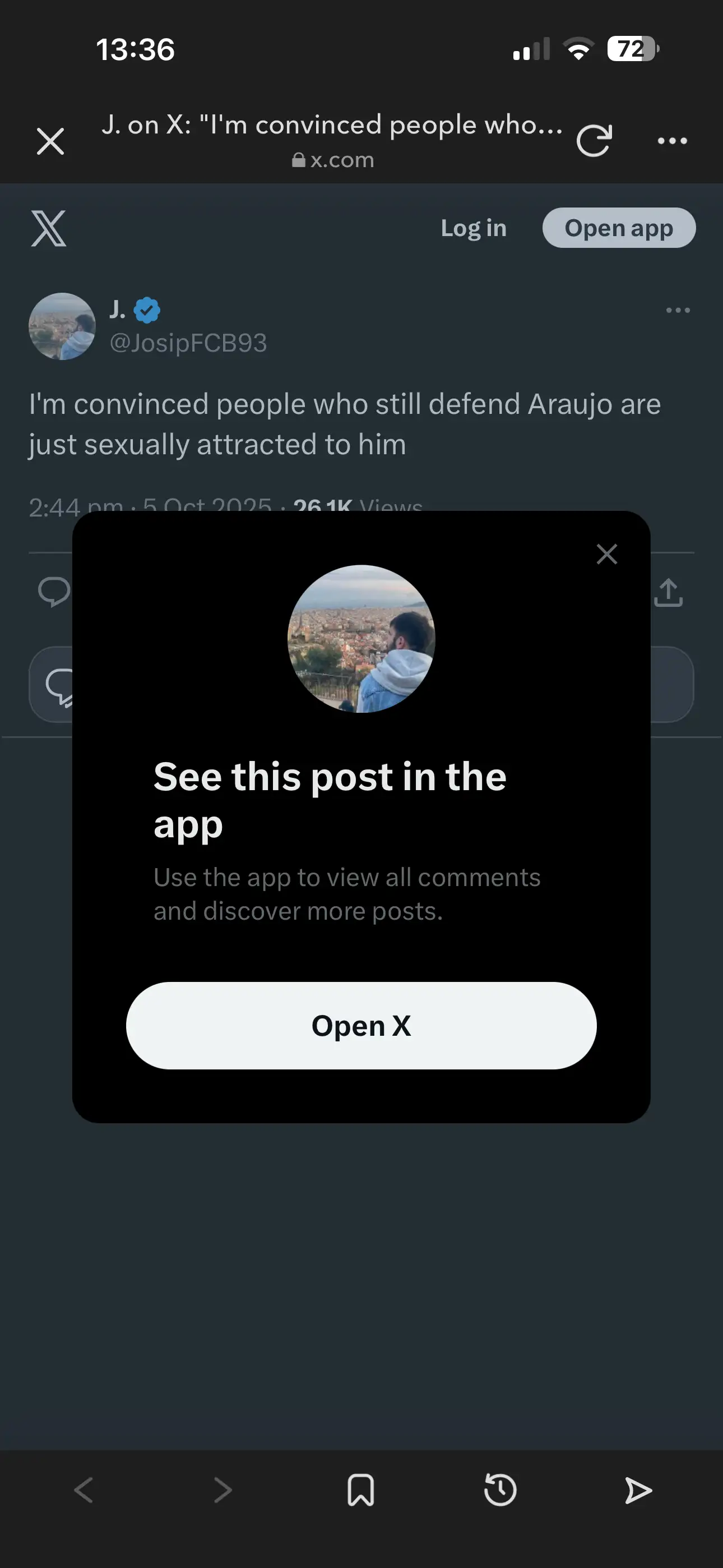723x1568 pixels.
Task: Dismiss the "See this post in the app" popup
Action: pyautogui.click(x=606, y=554)
